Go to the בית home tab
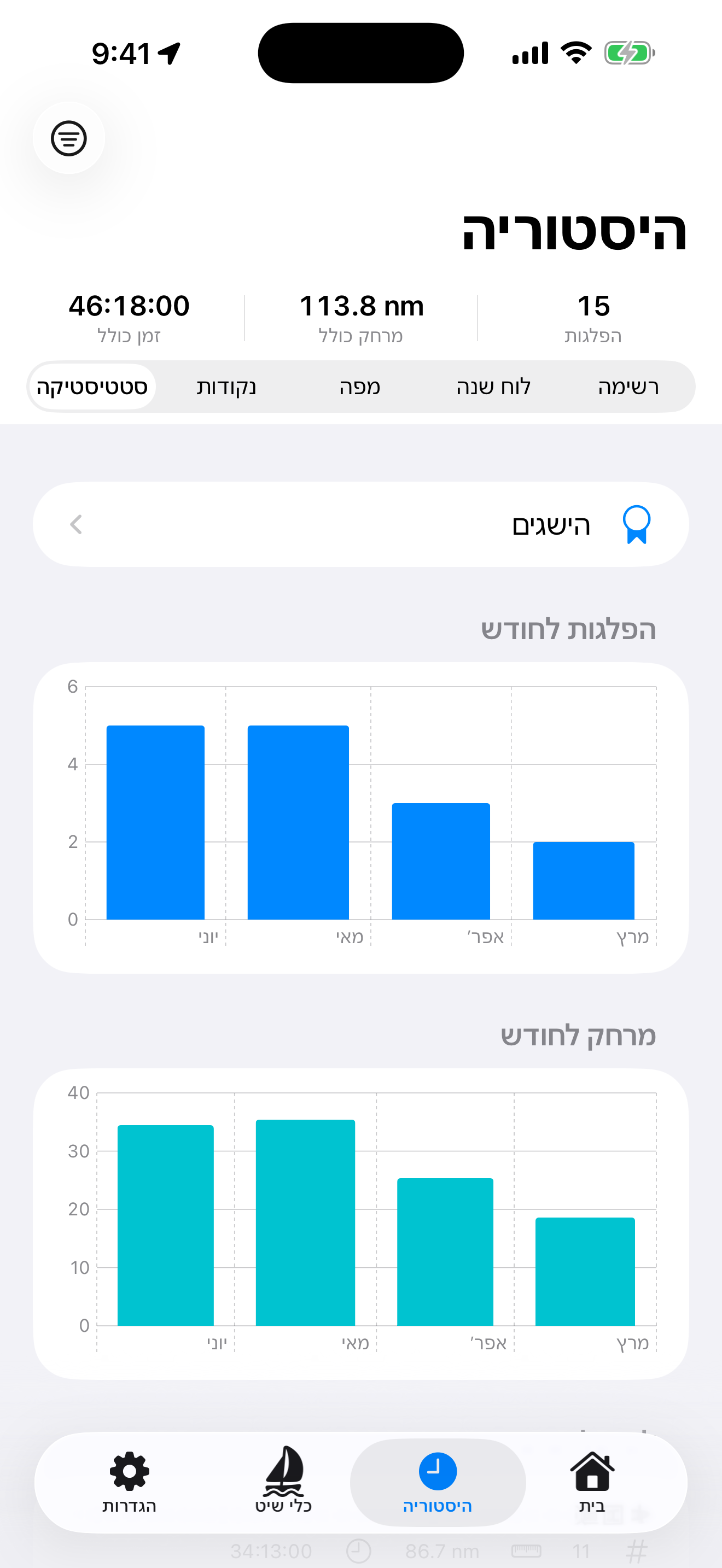This screenshot has width=722, height=1568. pyautogui.click(x=592, y=1483)
